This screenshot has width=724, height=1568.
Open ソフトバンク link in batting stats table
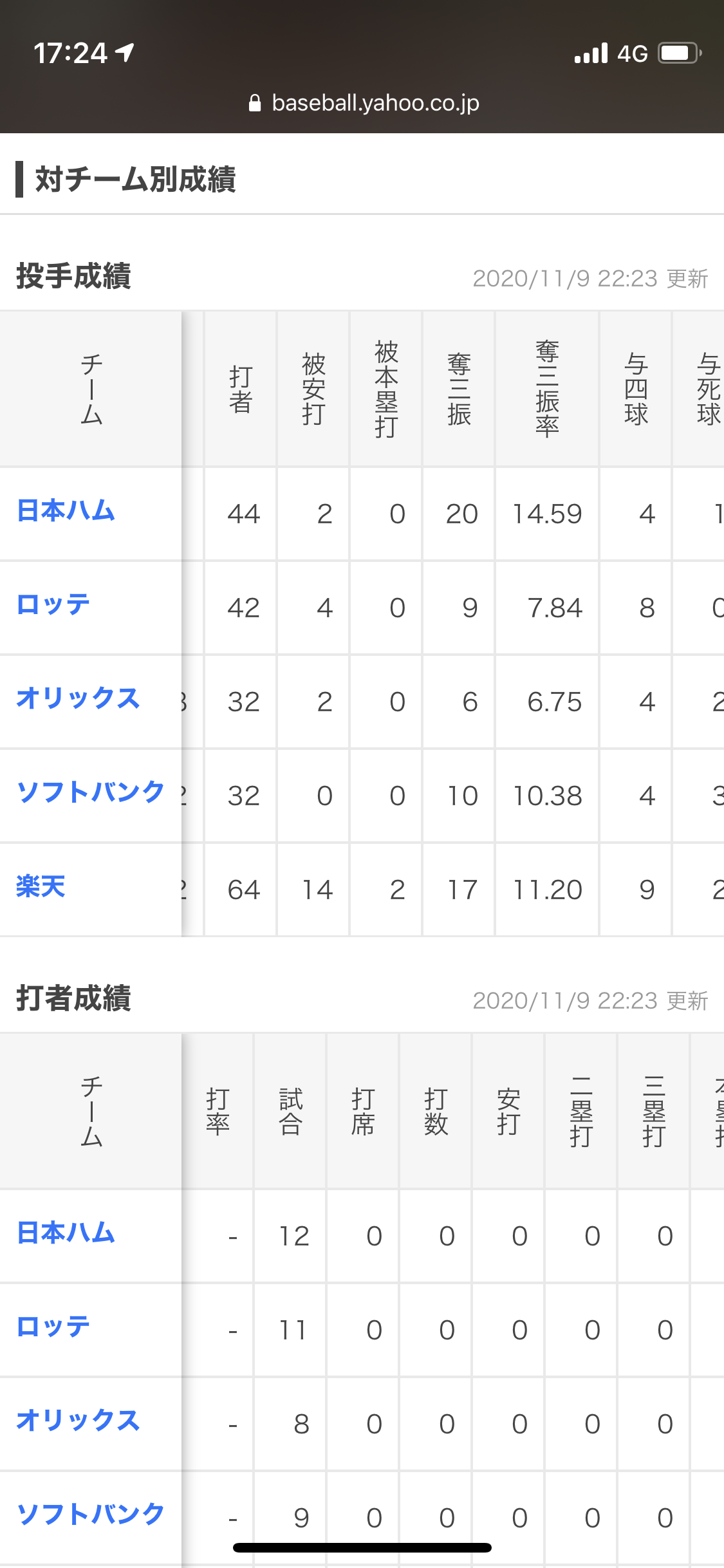coord(91,1515)
